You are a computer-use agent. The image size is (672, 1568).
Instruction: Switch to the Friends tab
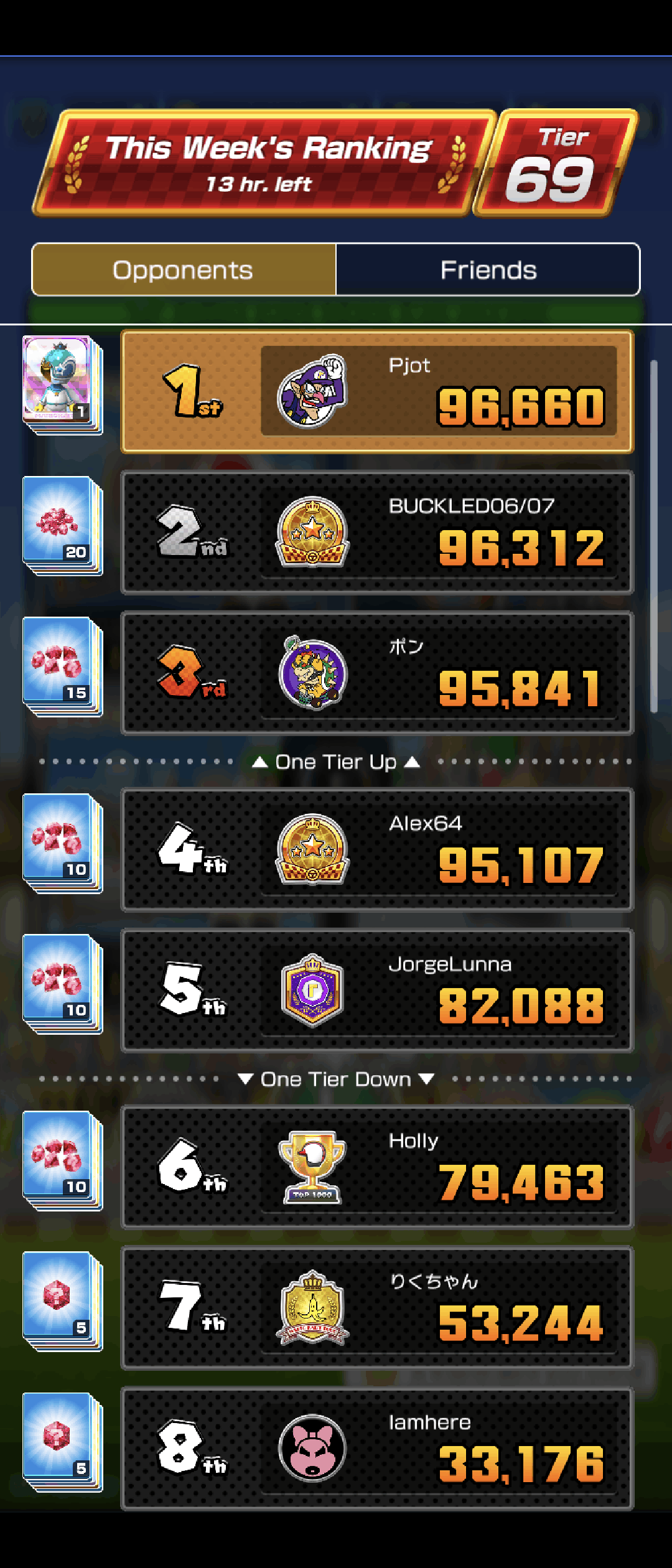pos(488,269)
